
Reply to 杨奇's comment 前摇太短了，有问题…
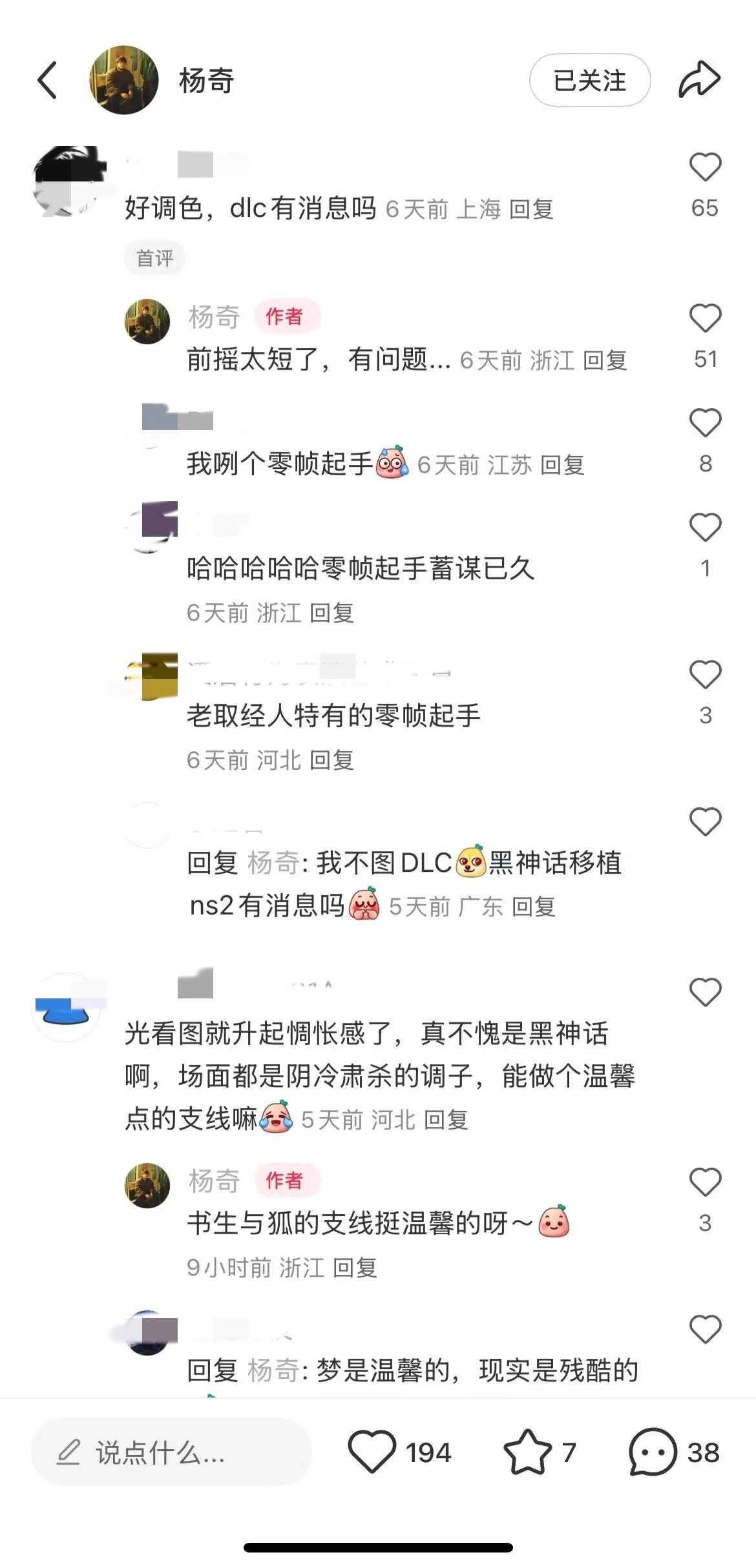[x=605, y=360]
